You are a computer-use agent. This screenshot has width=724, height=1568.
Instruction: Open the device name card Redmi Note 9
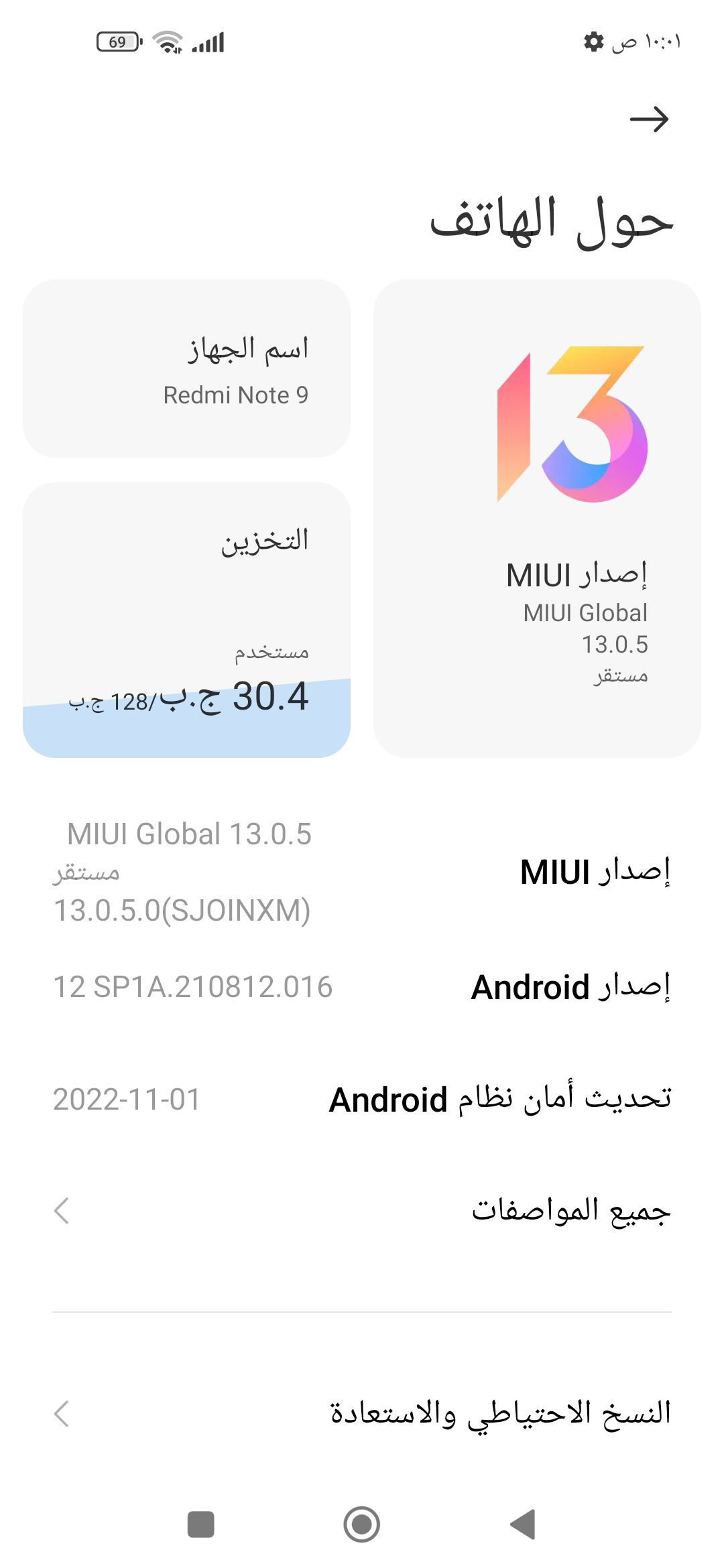point(186,369)
